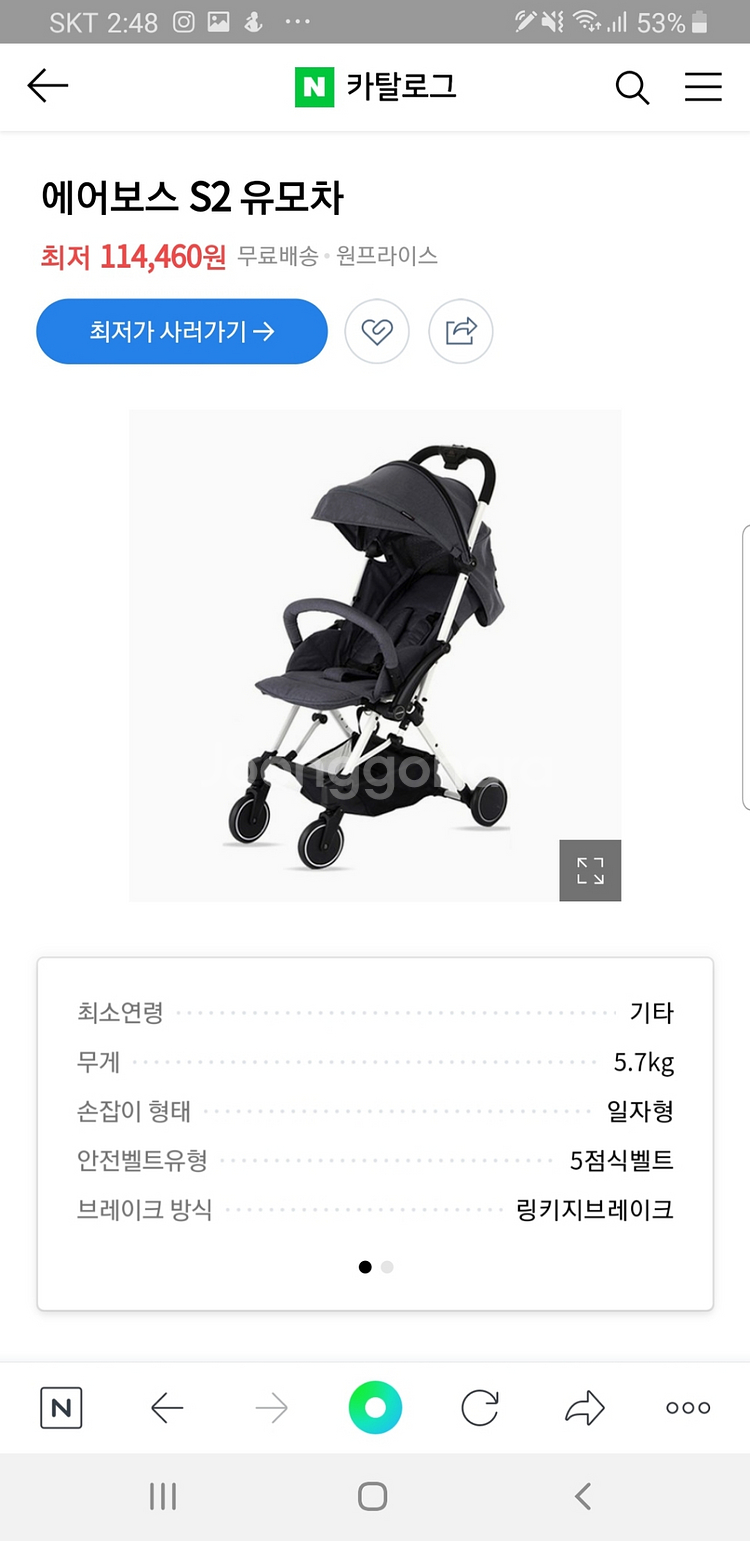Go back using the top-left arrow
The image size is (750, 1541).
pos(47,87)
